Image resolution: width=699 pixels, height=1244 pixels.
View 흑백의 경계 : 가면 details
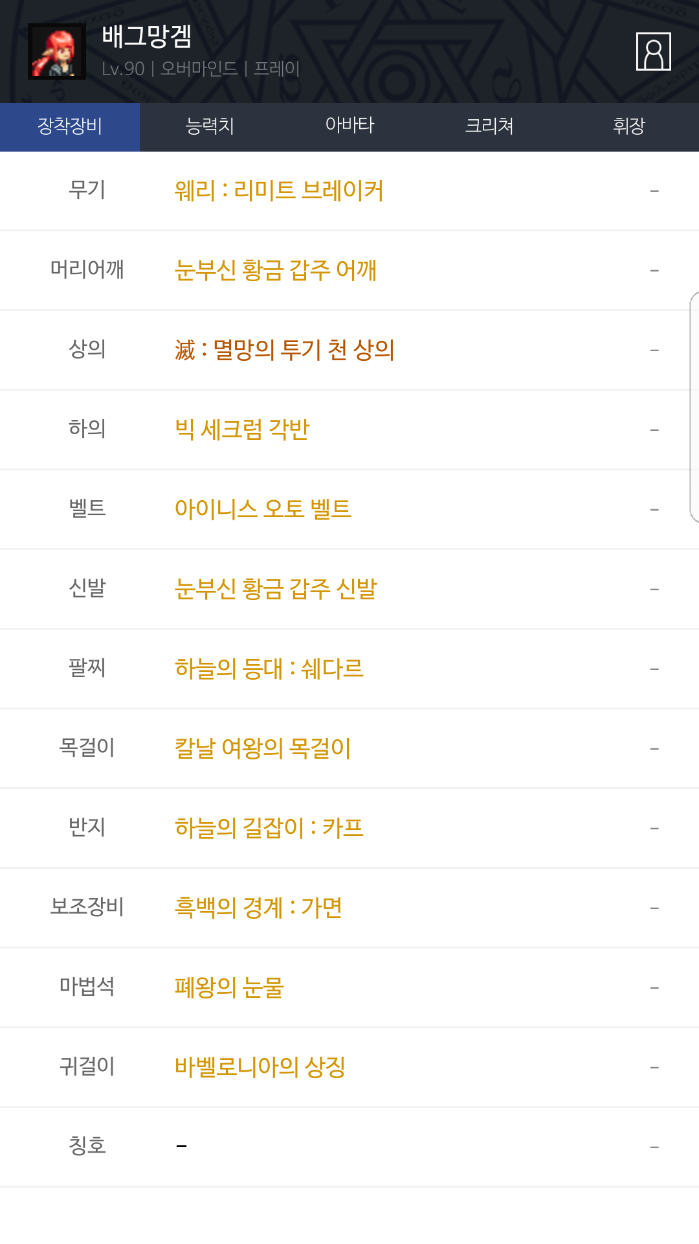(x=258, y=907)
